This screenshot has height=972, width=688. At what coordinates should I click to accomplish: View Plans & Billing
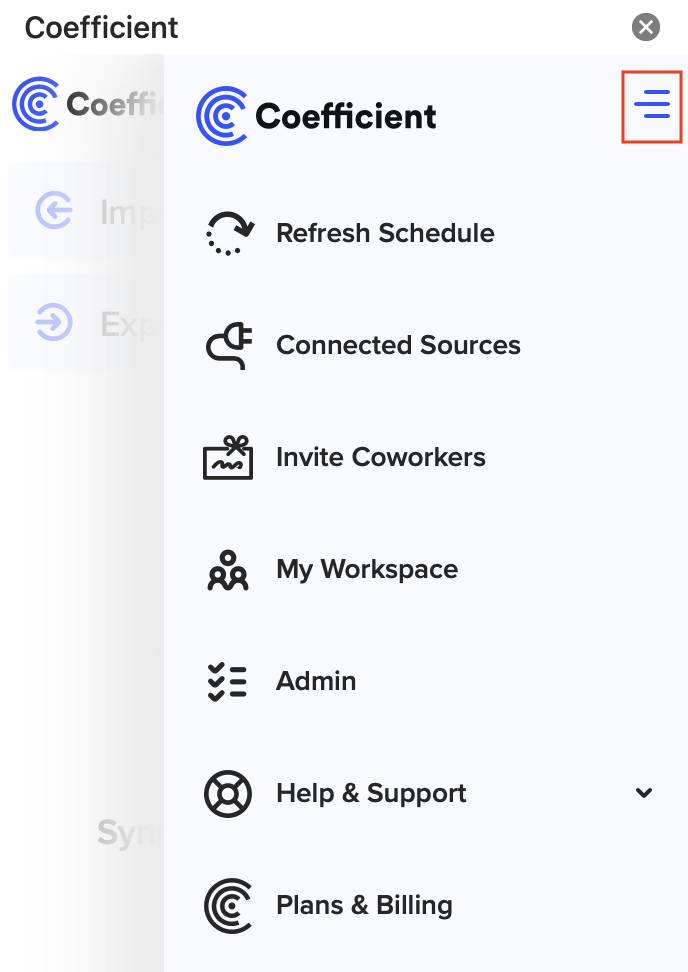click(x=363, y=905)
